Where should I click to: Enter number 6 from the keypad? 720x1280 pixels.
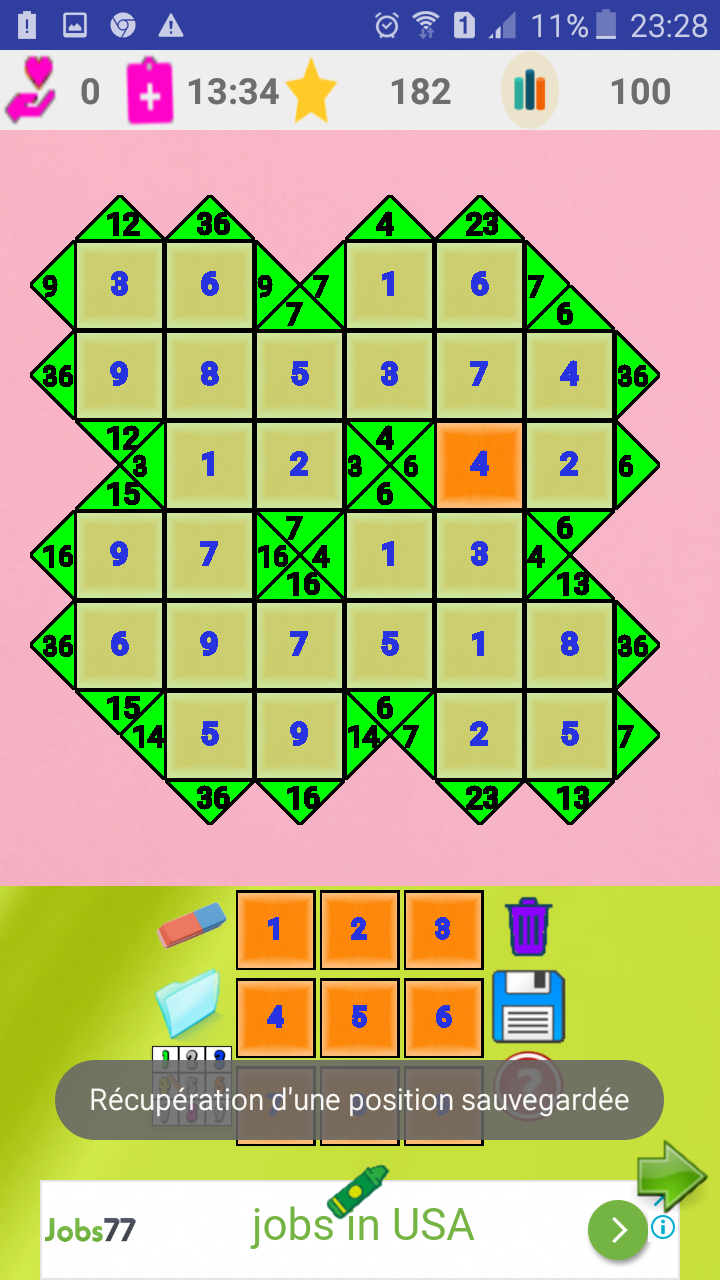444,1018
